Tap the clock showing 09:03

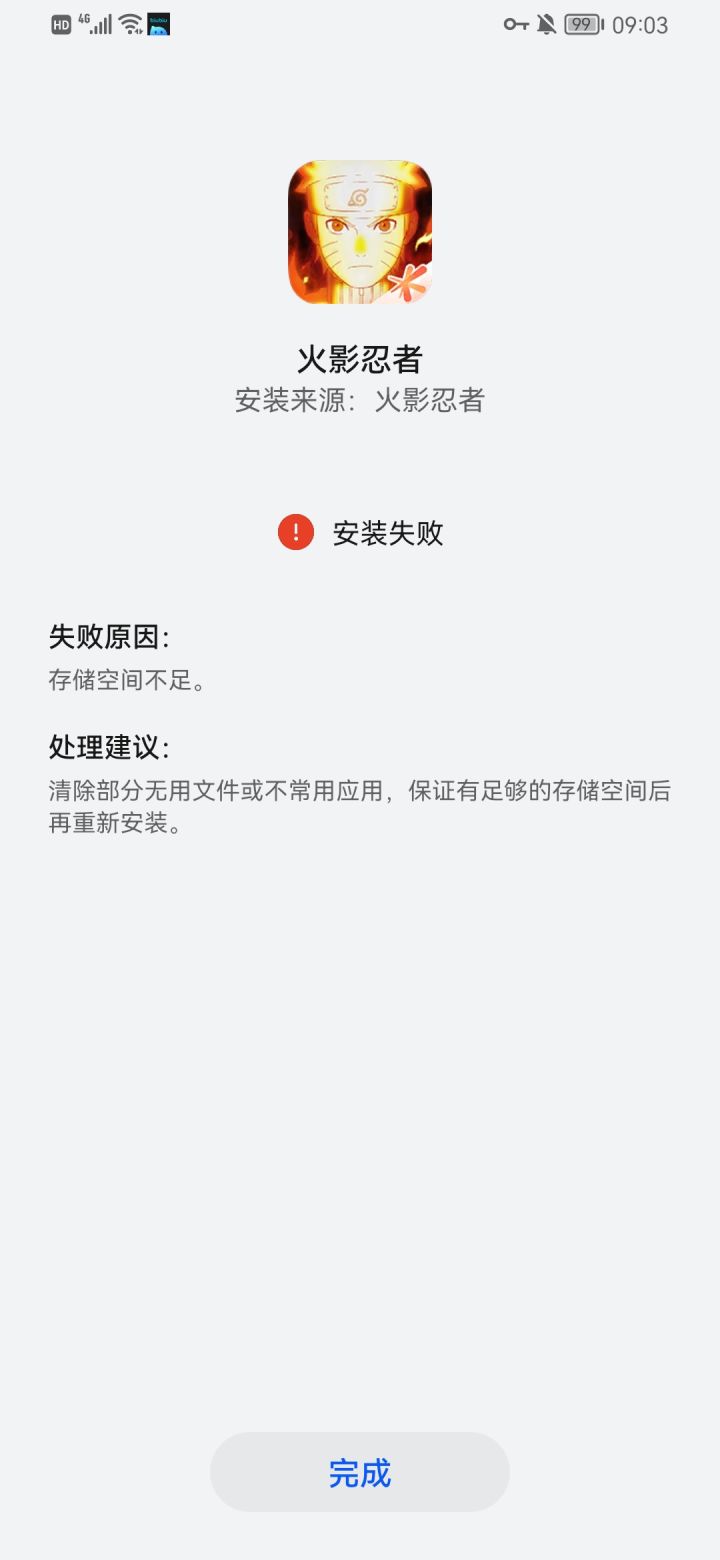pyautogui.click(x=640, y=25)
